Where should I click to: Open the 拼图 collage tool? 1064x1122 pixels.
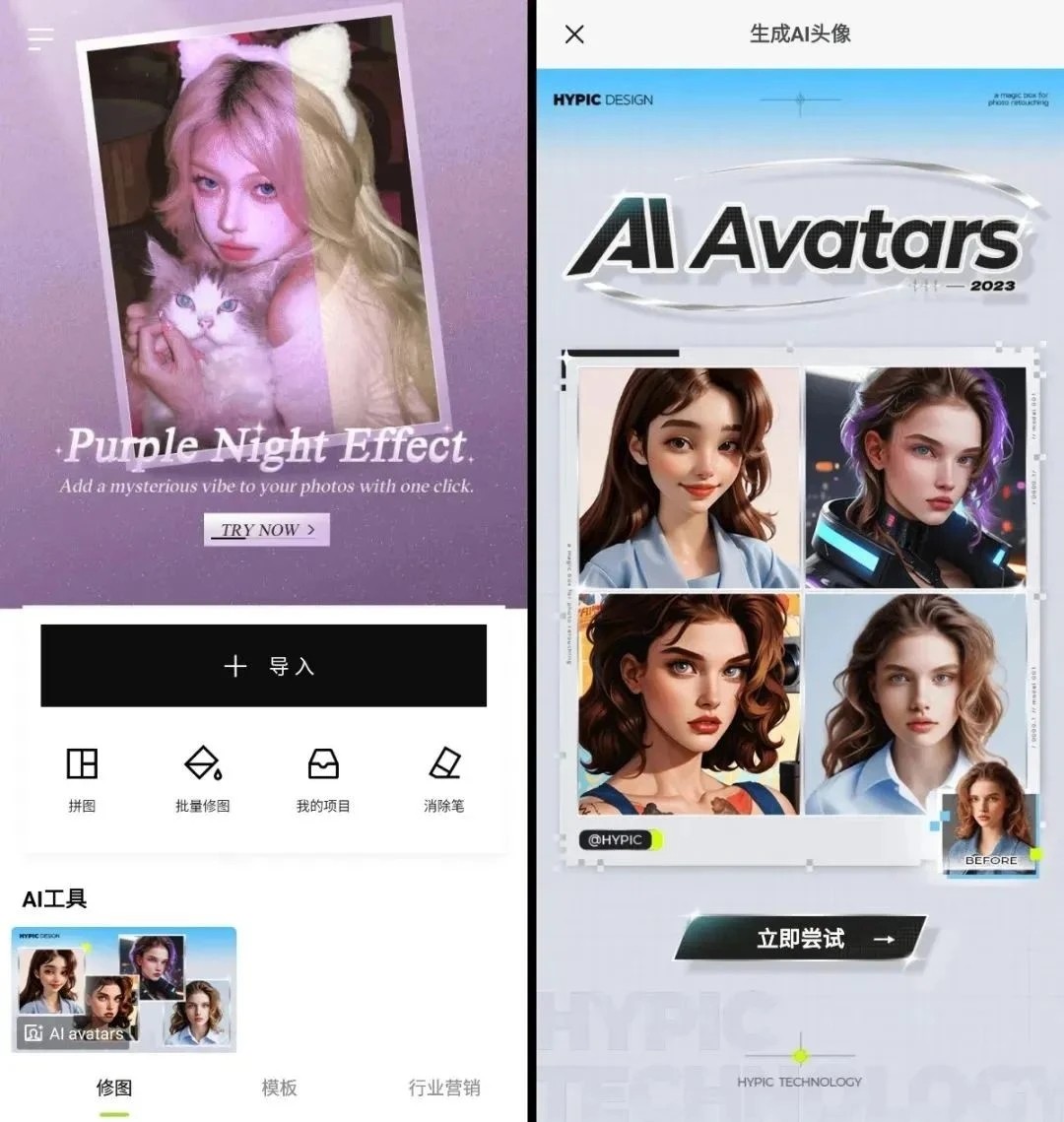pos(82,778)
